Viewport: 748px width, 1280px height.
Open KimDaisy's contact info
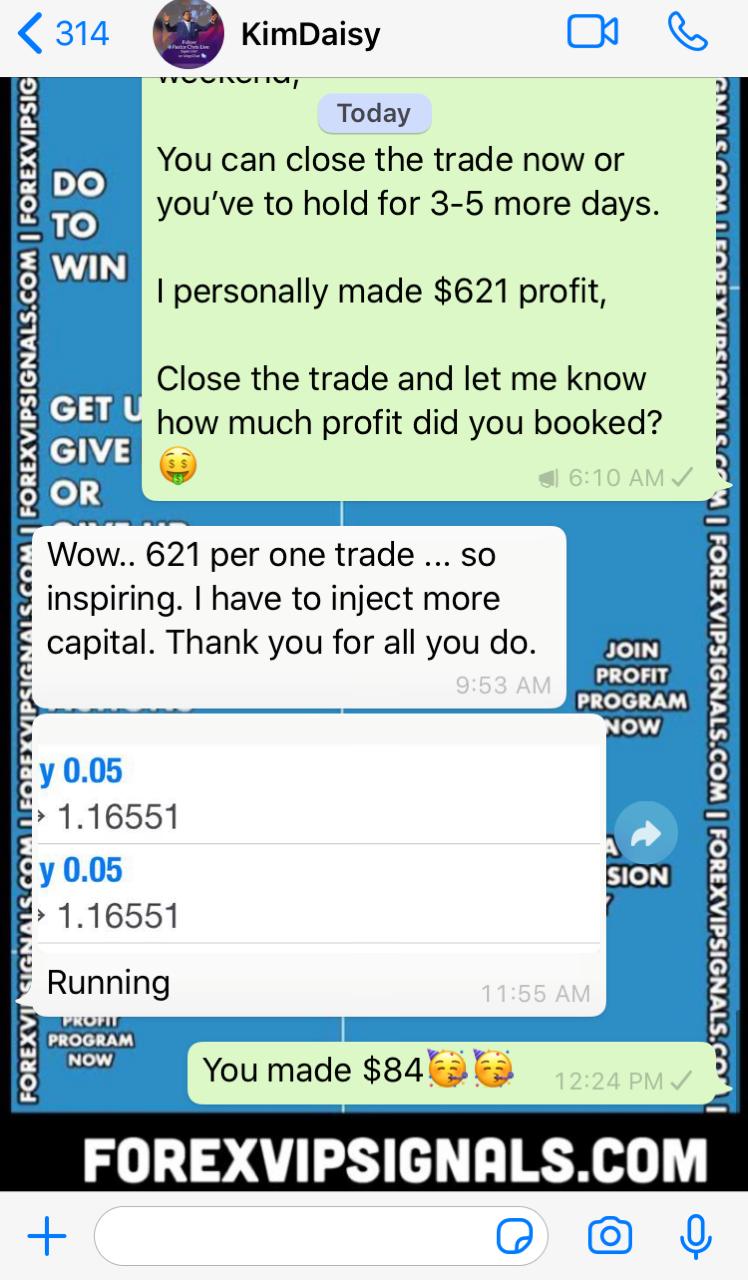[x=311, y=35]
